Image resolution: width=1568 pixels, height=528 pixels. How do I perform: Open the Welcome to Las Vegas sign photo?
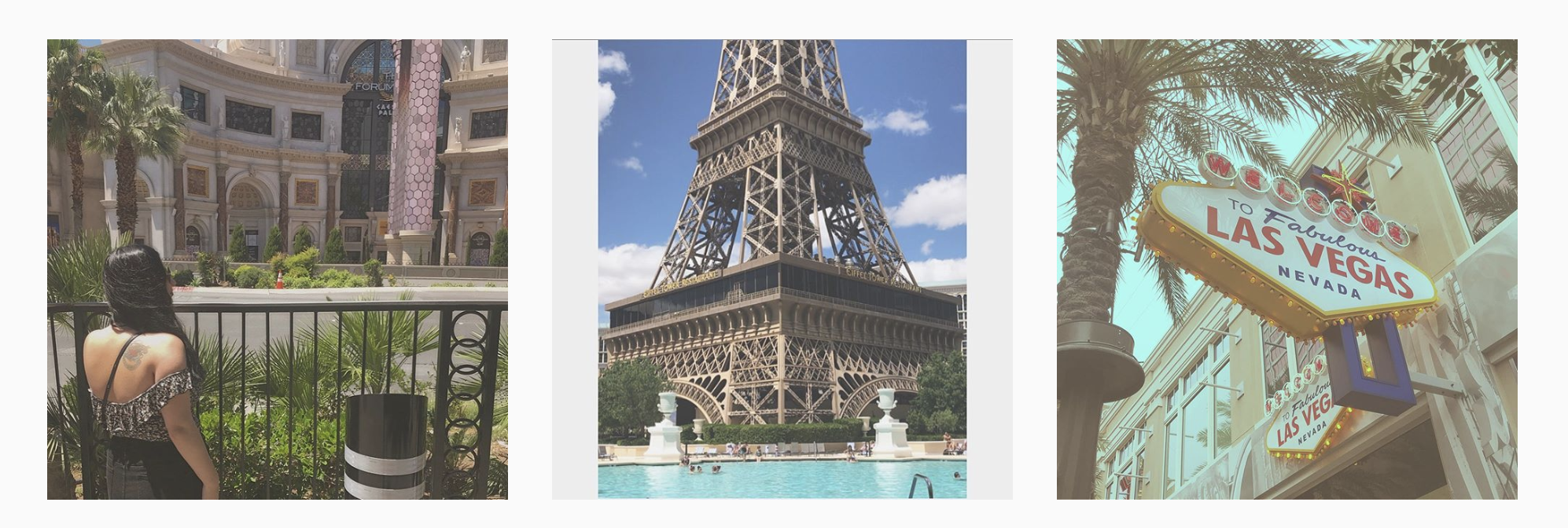pyautogui.click(x=1286, y=269)
